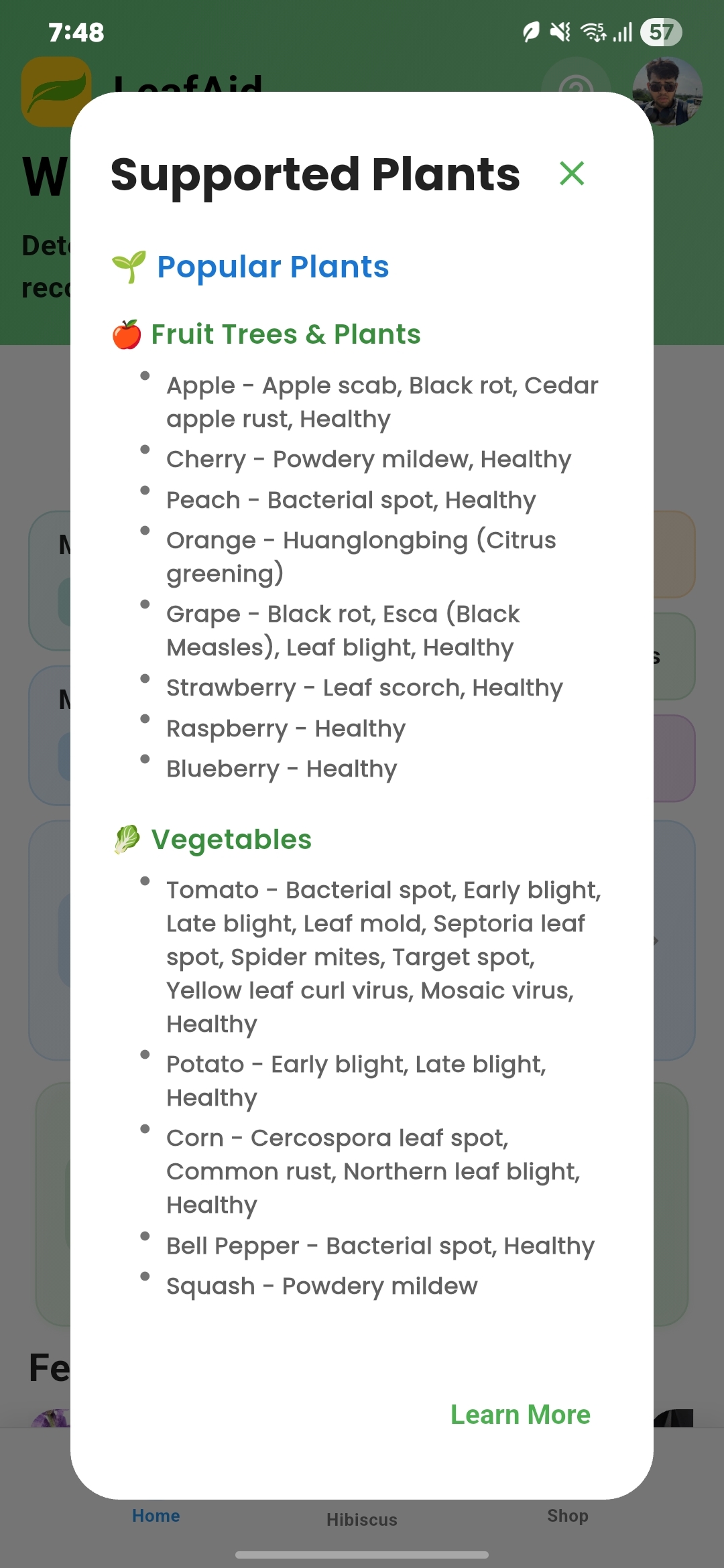Tap the Grape Black rot entry
The image size is (724, 1568).
coord(342,630)
